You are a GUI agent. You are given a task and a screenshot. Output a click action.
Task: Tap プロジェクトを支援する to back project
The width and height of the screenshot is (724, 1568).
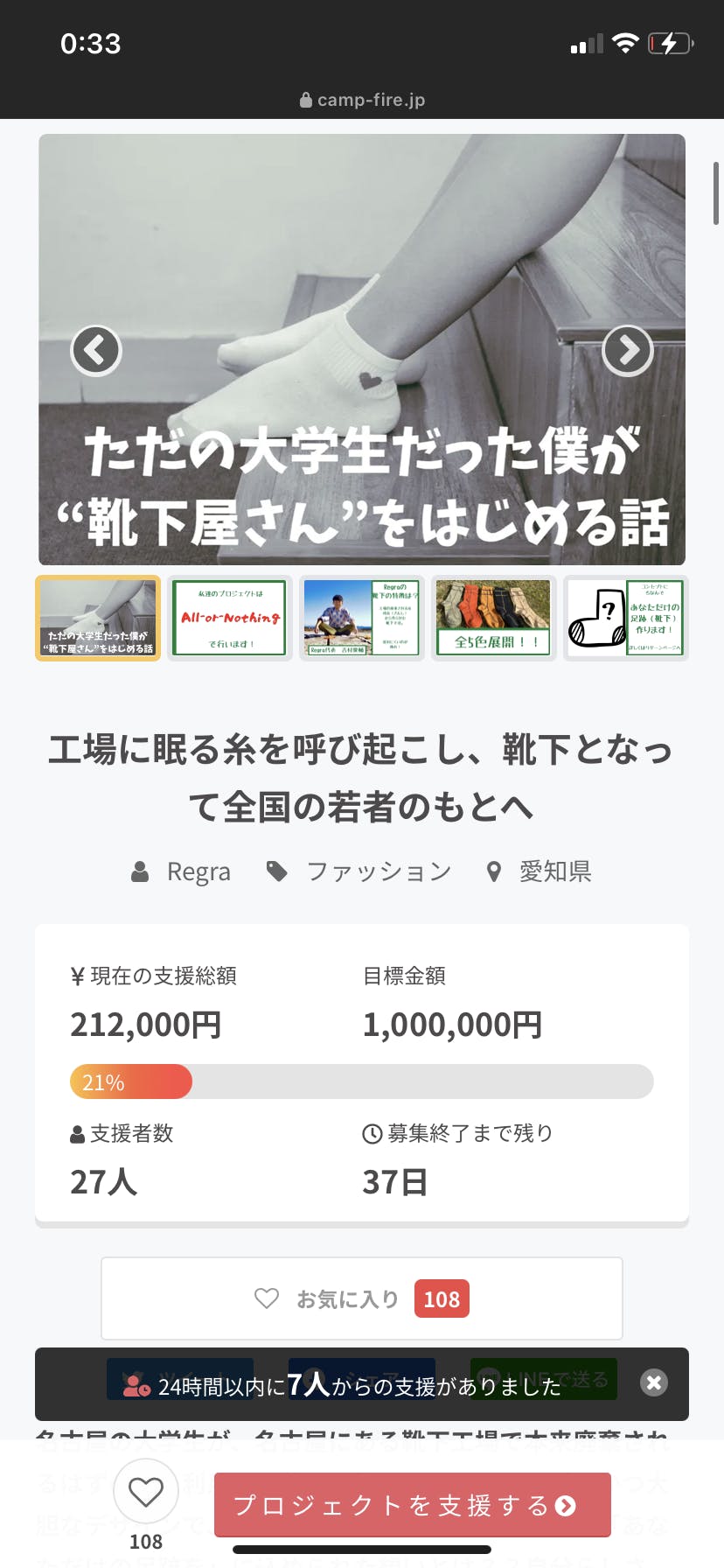pyautogui.click(x=412, y=1505)
